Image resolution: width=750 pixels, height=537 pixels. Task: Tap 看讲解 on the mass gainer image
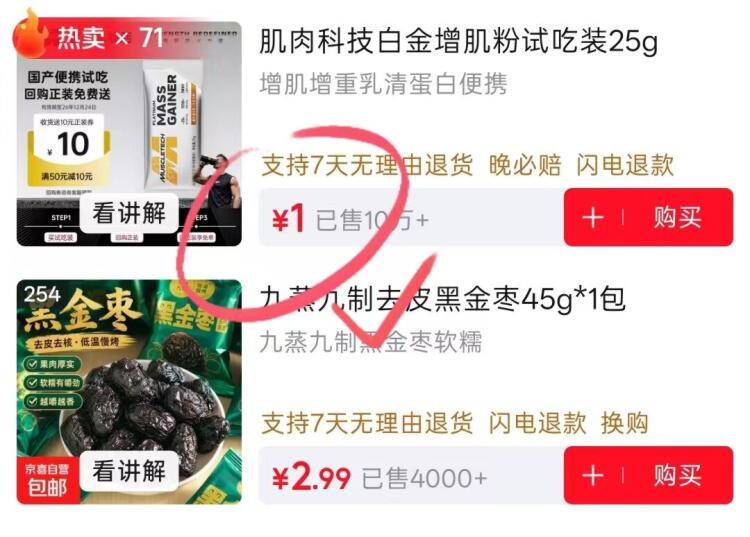129,213
